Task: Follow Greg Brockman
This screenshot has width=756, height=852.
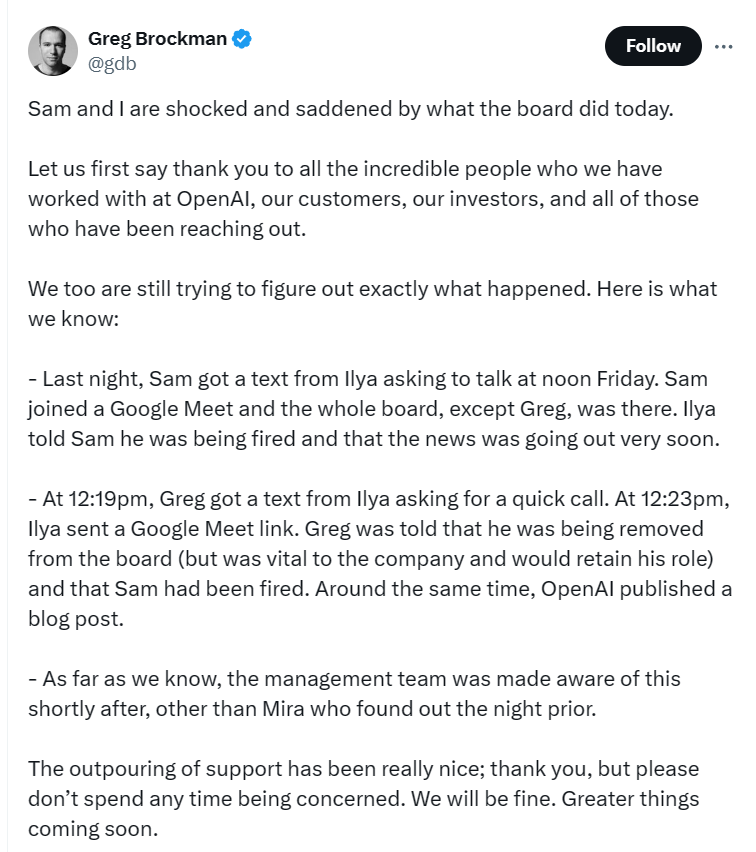Action: (653, 46)
